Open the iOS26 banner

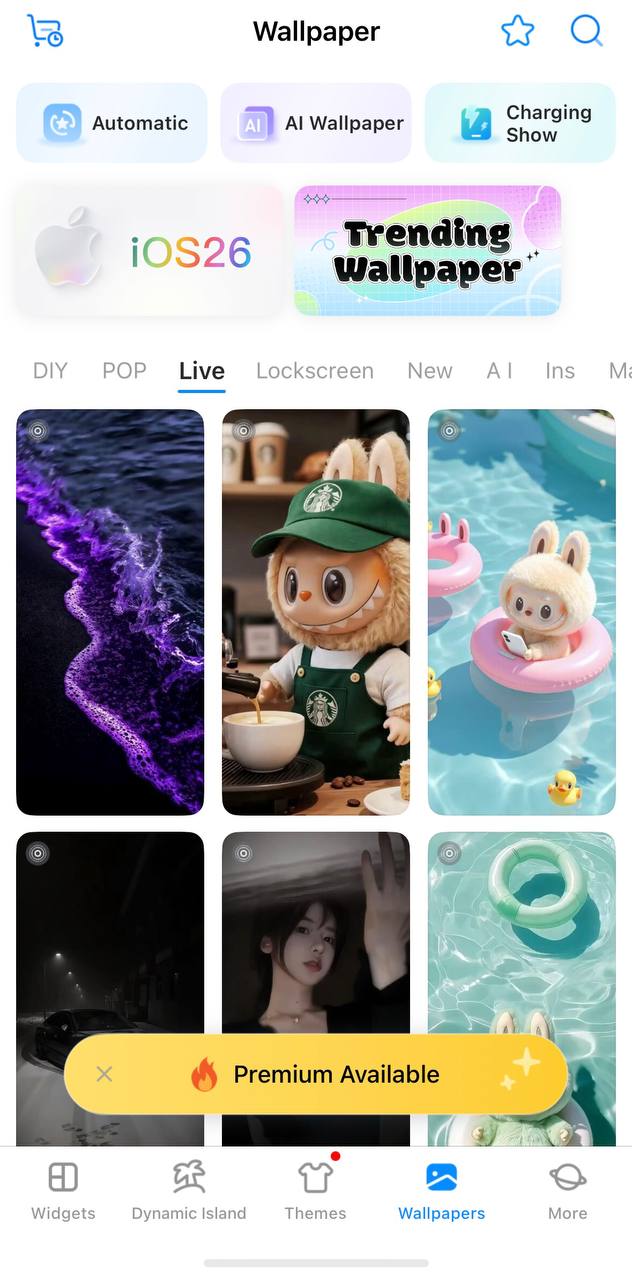click(149, 251)
